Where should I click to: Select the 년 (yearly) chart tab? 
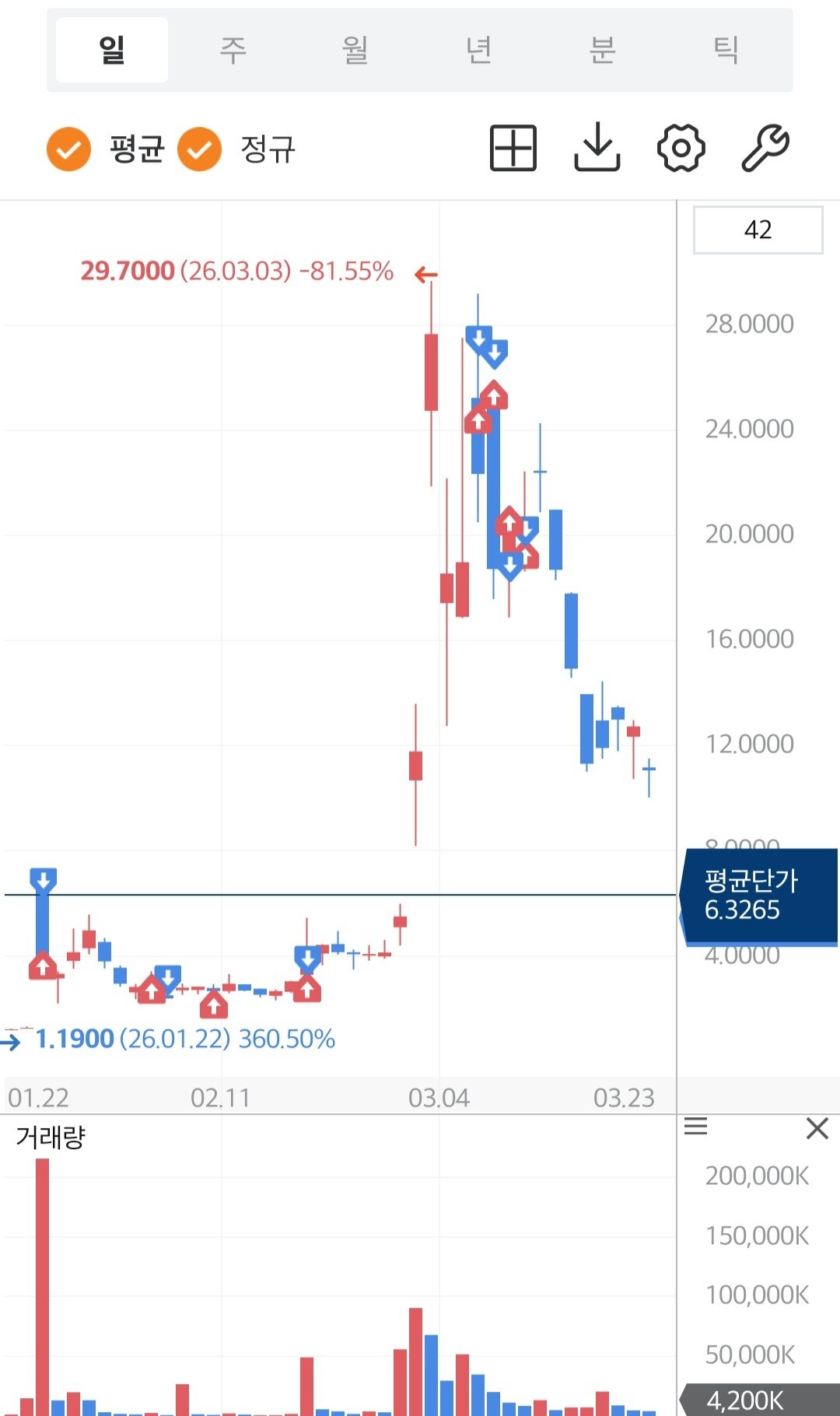point(478,51)
